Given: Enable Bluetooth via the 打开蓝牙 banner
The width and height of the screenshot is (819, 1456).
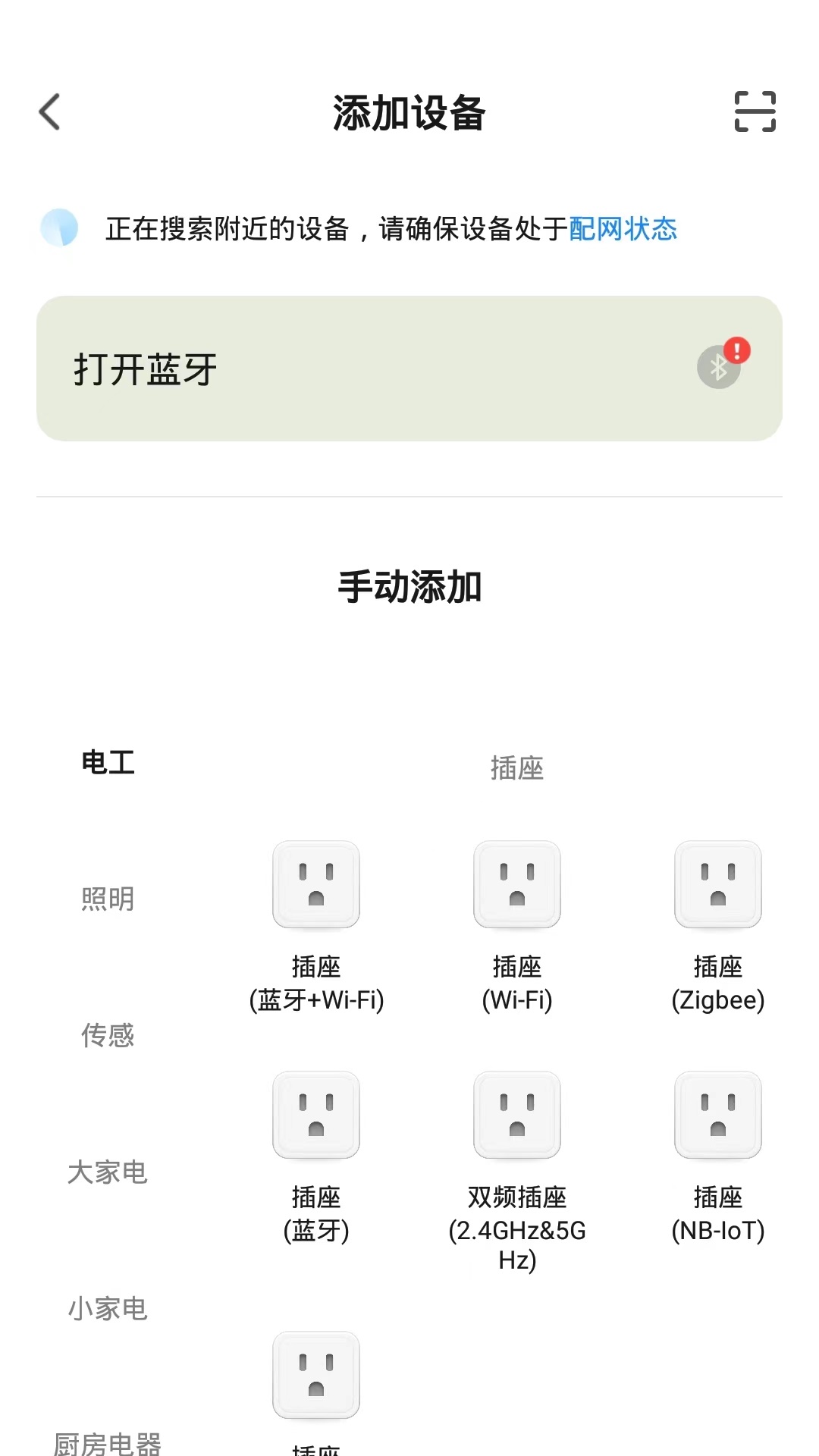Looking at the screenshot, I should click(303, 369).
